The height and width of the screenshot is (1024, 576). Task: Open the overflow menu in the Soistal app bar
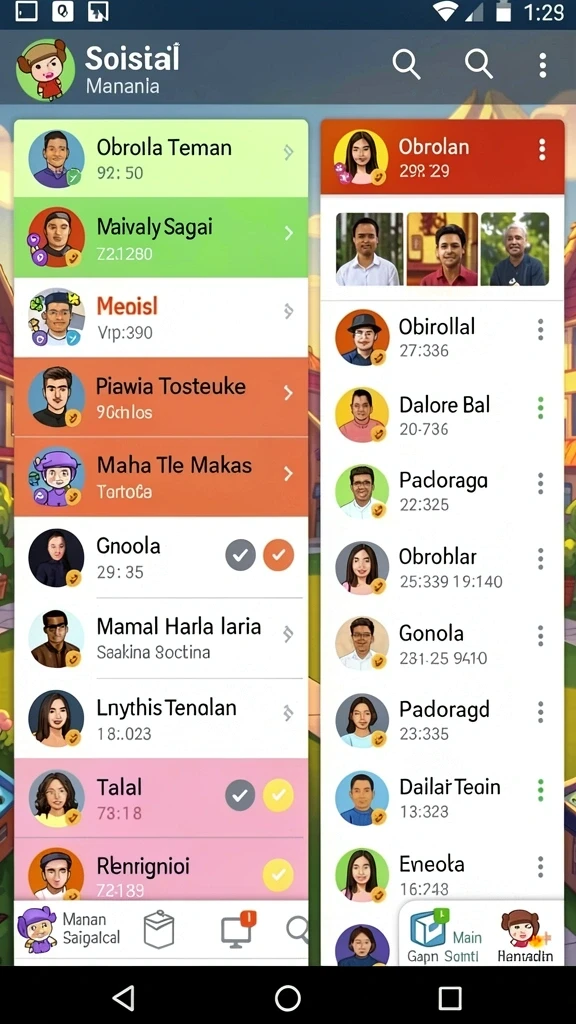[x=542, y=65]
